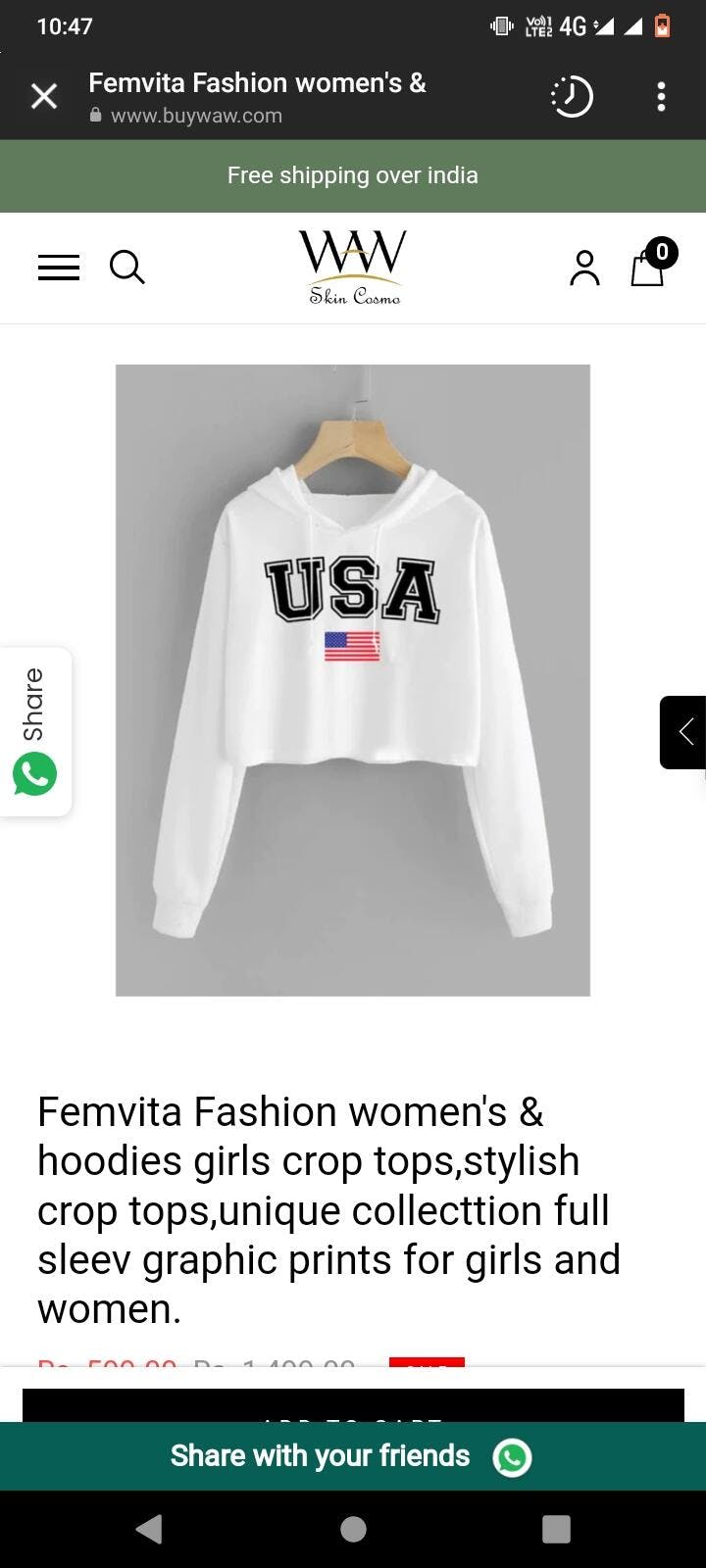Viewport: 706px width, 1568px height.
Task: Expand the black side arrow panel
Action: click(x=684, y=731)
